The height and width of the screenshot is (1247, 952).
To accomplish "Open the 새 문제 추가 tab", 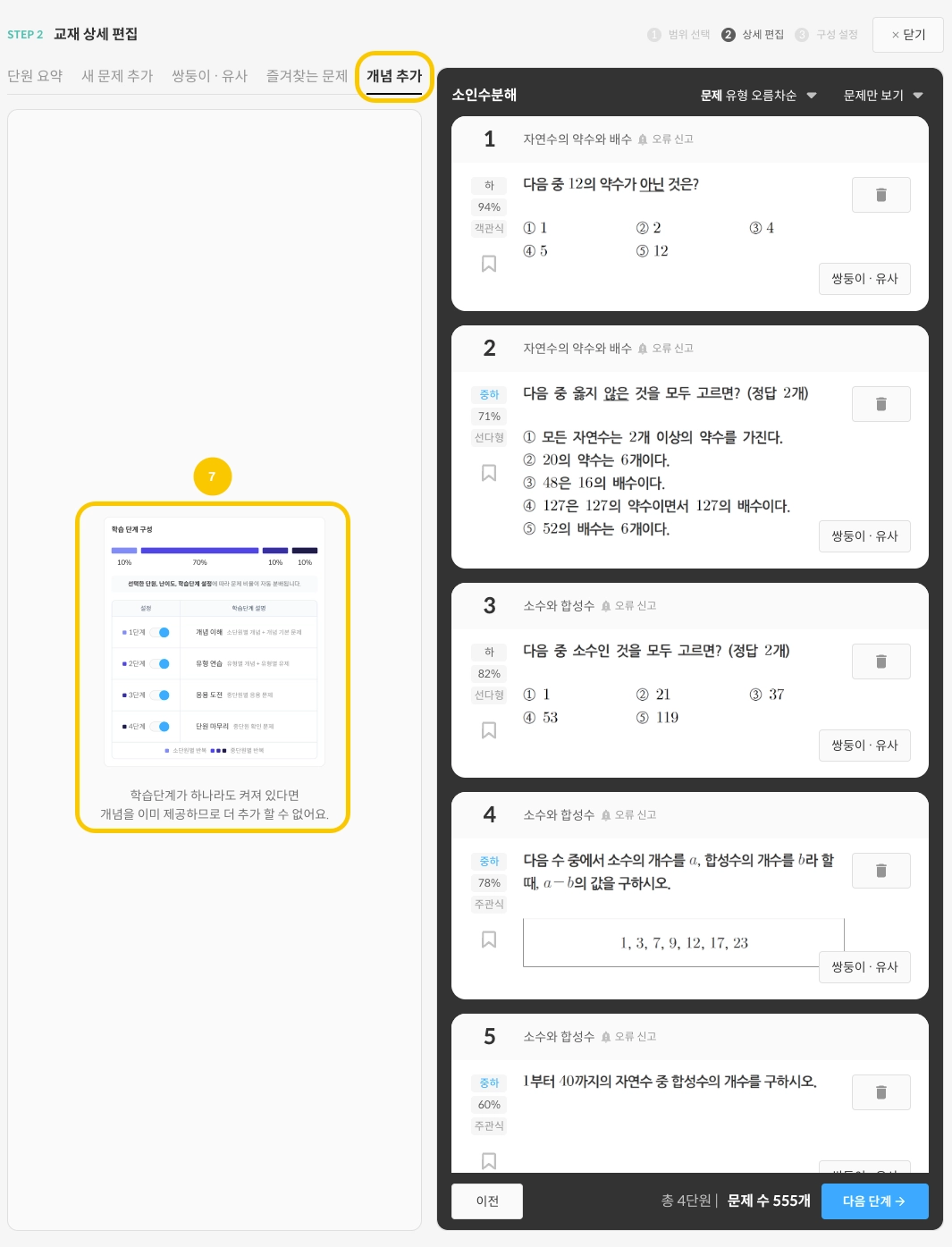I will pyautogui.click(x=117, y=76).
